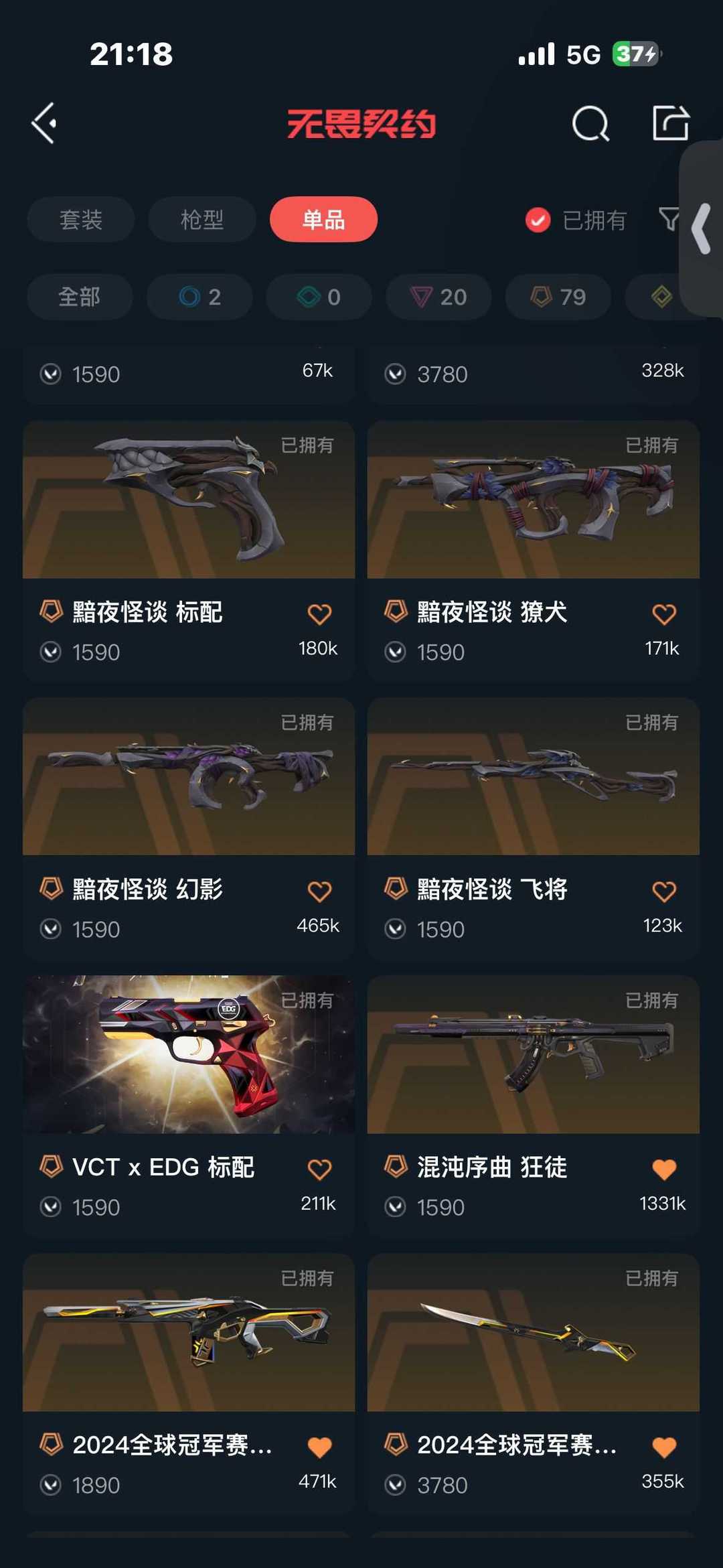Open the 黯夜怪谈 标配 skin card
Screen dimensions: 723x1568
pyautogui.click(x=189, y=551)
